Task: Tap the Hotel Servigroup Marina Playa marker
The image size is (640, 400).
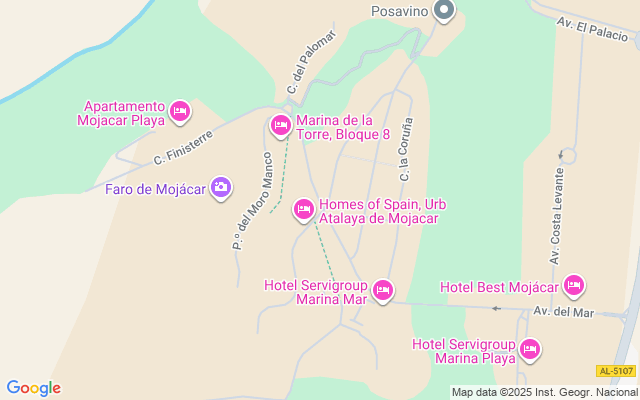Action: [x=529, y=349]
